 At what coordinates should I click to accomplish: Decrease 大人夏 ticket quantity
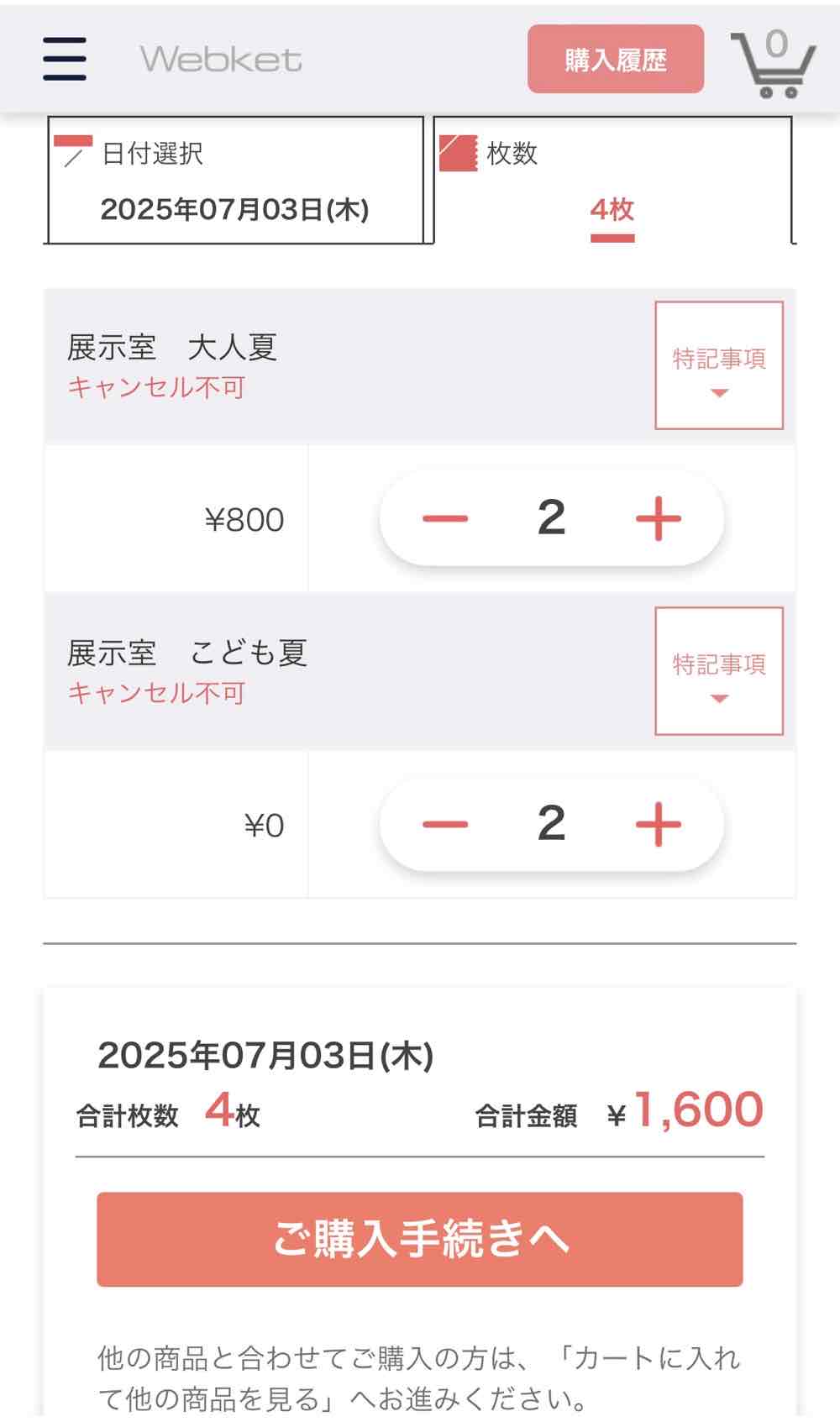point(445,518)
